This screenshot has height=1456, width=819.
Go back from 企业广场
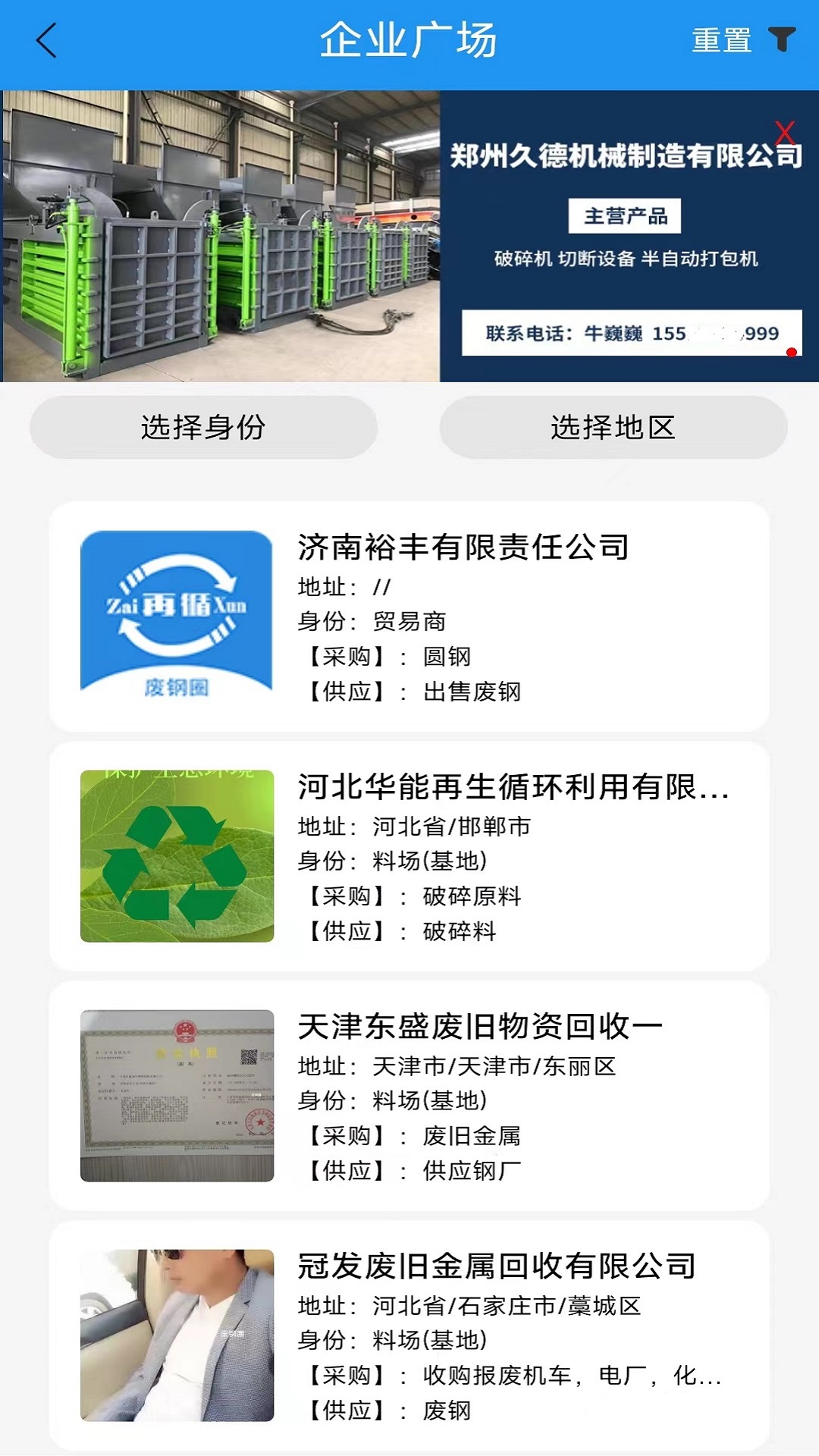pyautogui.click(x=47, y=40)
